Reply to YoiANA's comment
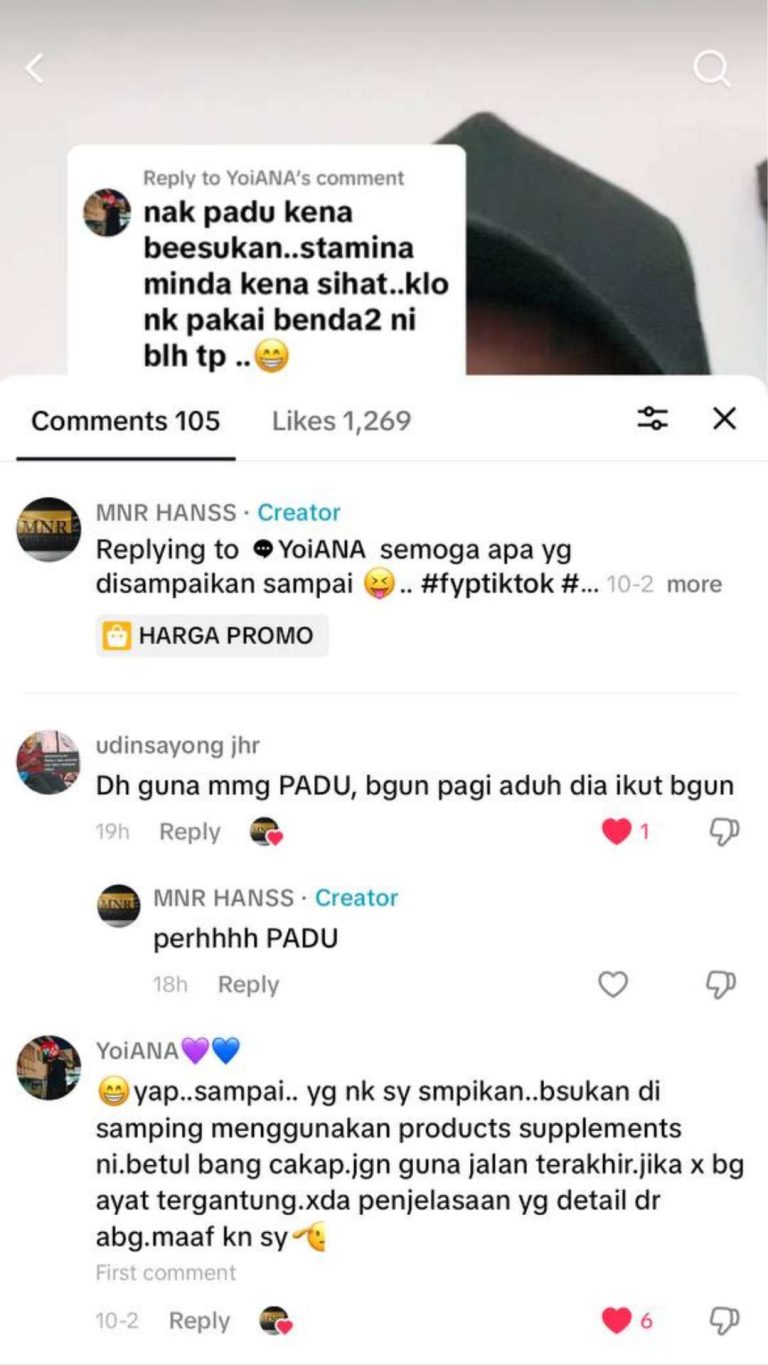Viewport: 768px width, 1365px height. (x=199, y=1321)
